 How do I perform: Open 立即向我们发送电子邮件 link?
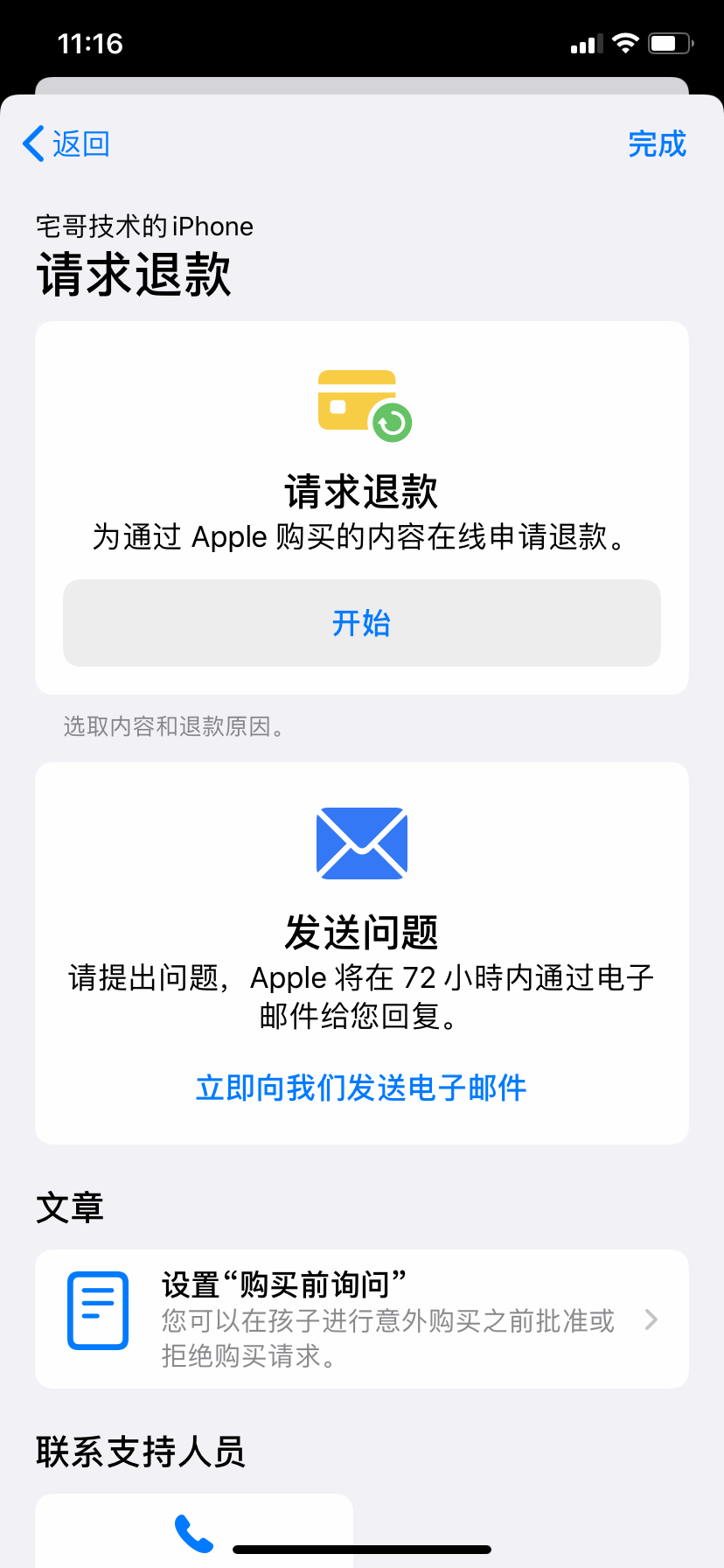click(361, 1088)
